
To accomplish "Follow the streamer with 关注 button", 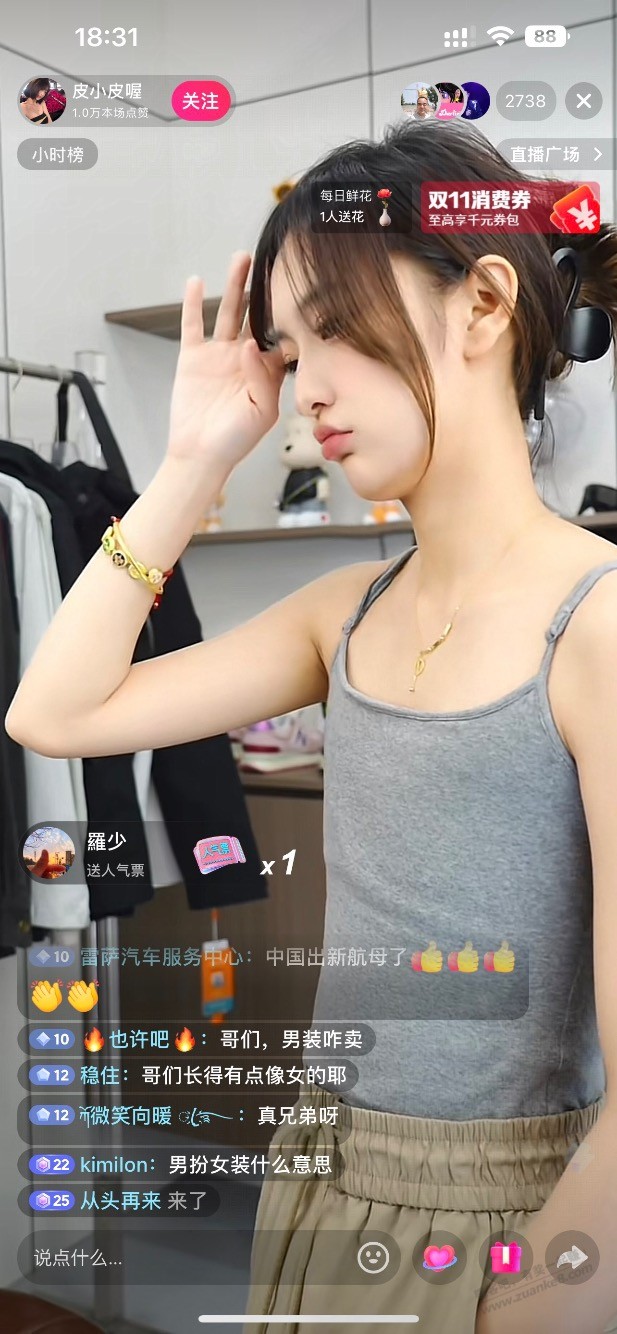I will 201,101.
